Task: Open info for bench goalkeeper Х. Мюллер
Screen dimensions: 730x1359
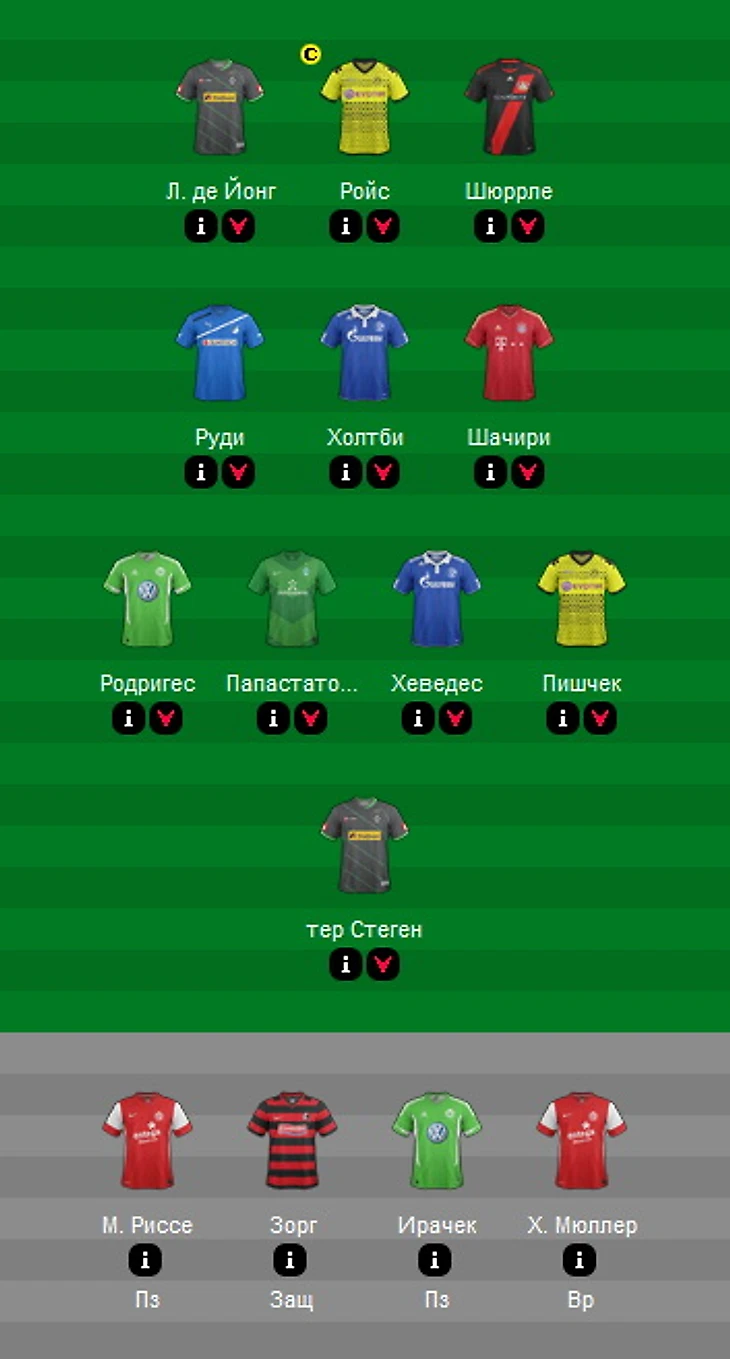Action: 580,1261
